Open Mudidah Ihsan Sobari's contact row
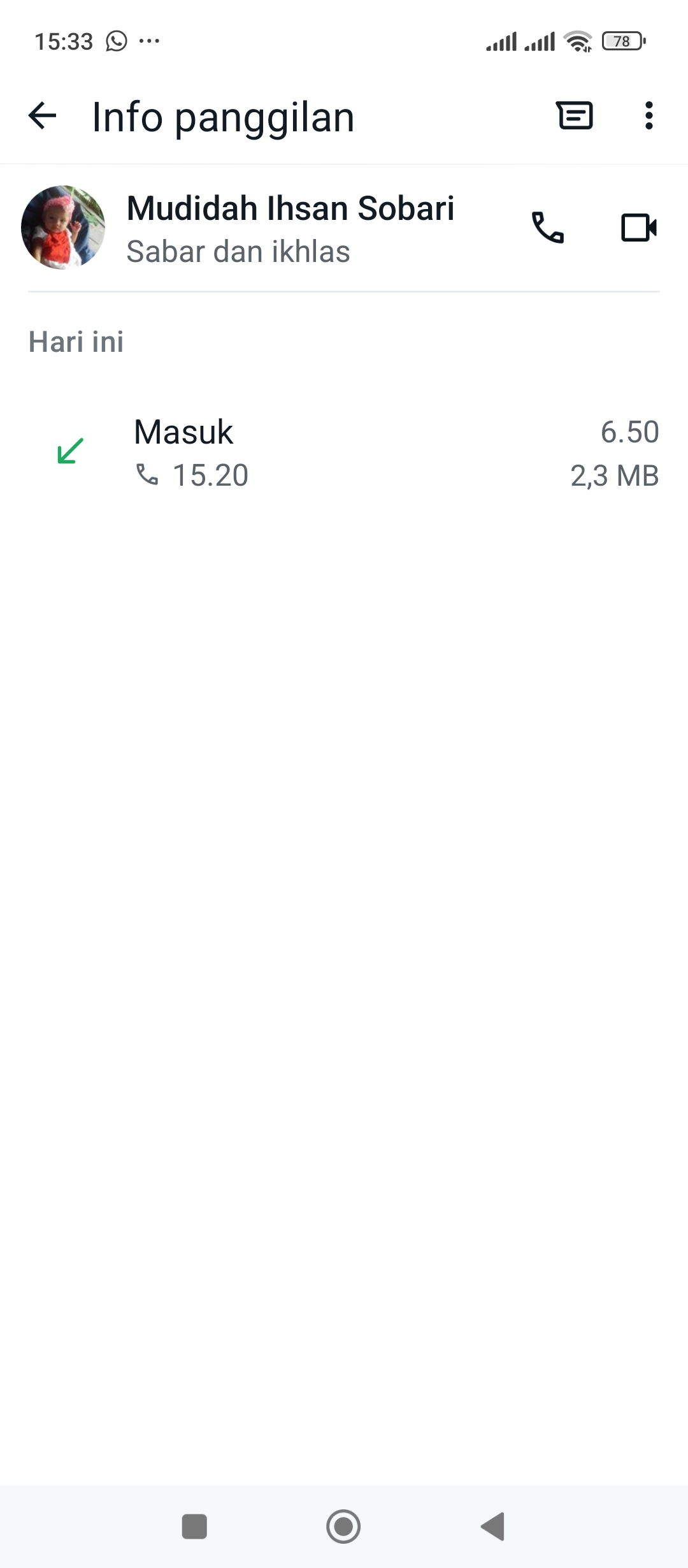Viewport: 688px width, 1568px height. 290,228
